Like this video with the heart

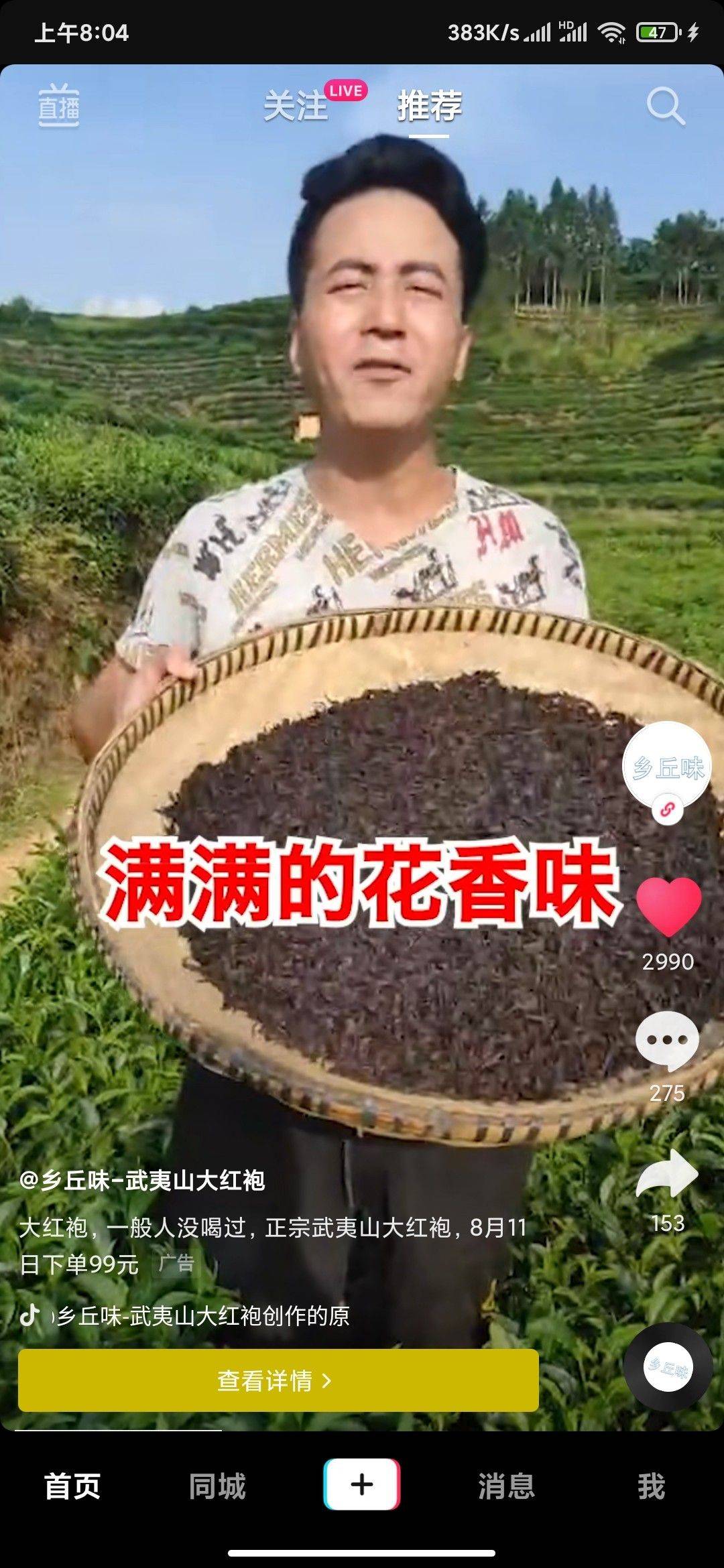pyautogui.click(x=668, y=905)
